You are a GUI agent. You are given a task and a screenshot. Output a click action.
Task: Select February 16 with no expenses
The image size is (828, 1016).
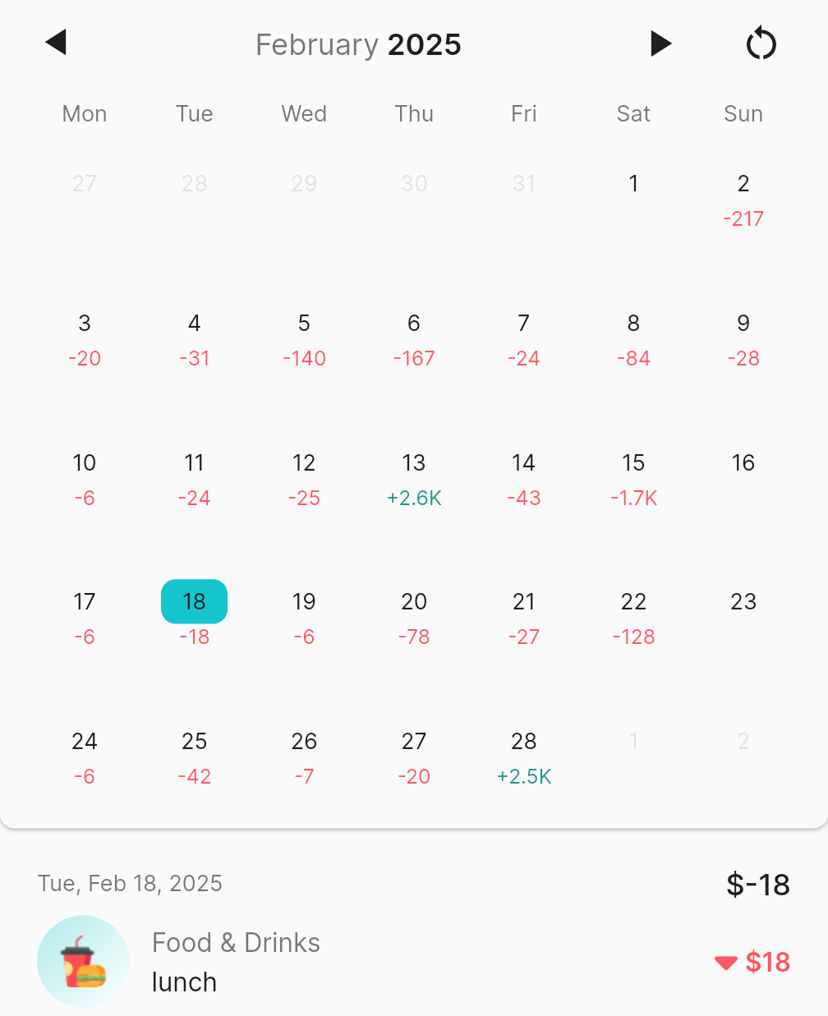coord(742,462)
